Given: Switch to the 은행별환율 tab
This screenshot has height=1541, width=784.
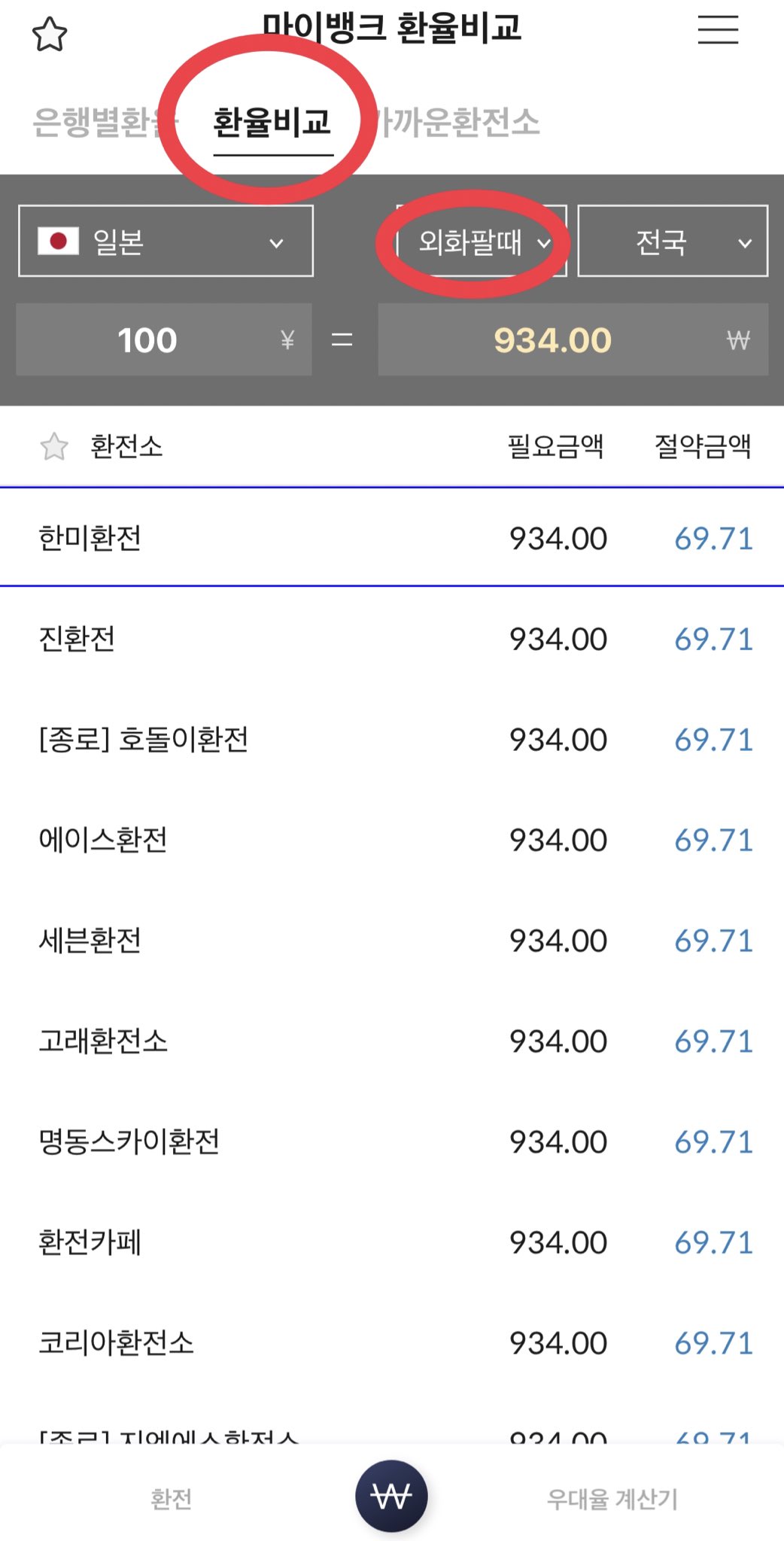Looking at the screenshot, I should coord(104,122).
